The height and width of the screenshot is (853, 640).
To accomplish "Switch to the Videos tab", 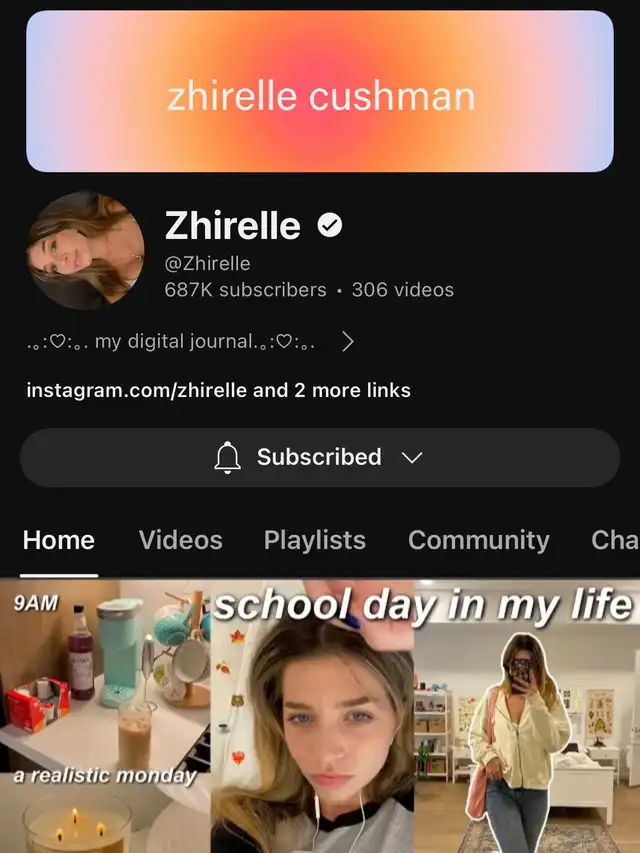I will tap(180, 540).
